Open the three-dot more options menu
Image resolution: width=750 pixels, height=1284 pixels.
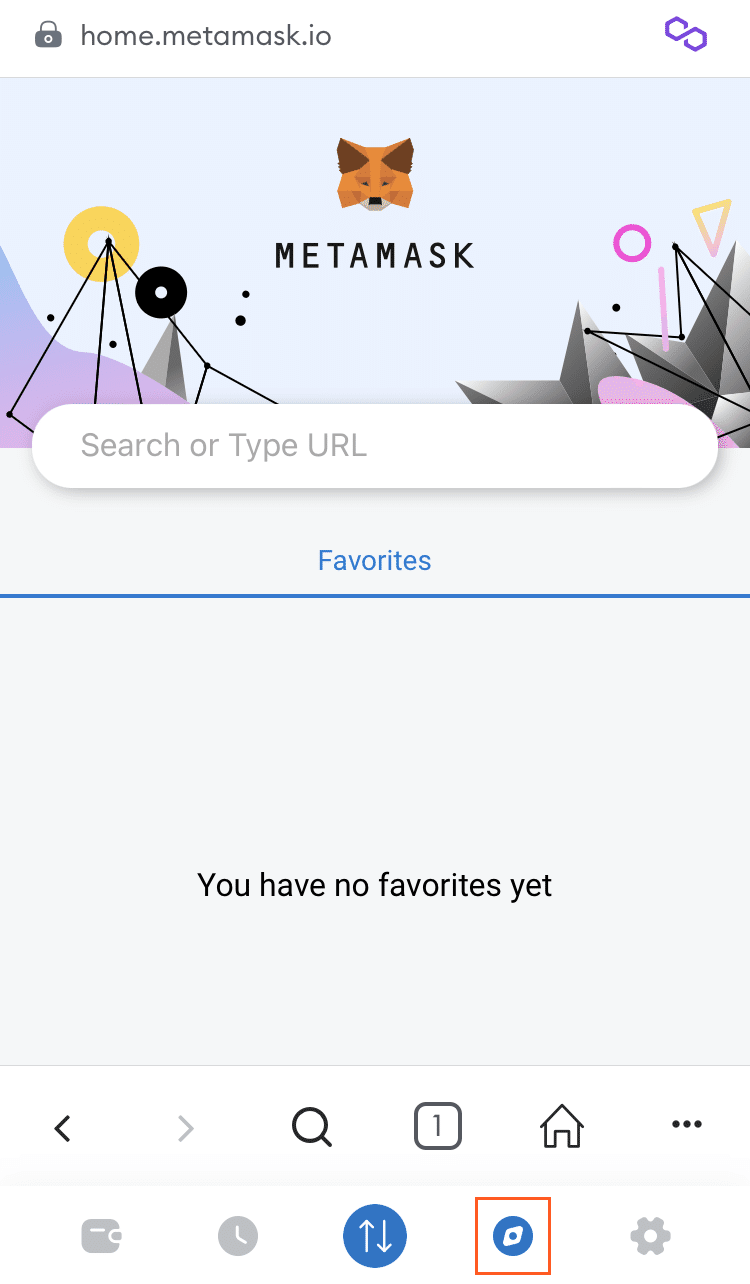pos(686,1125)
